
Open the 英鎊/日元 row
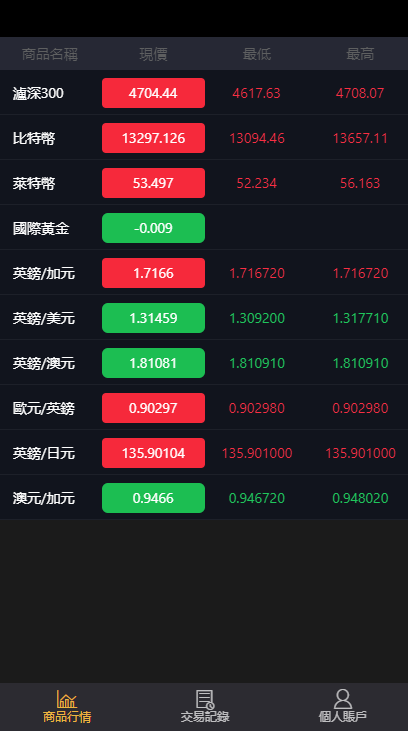(x=204, y=453)
